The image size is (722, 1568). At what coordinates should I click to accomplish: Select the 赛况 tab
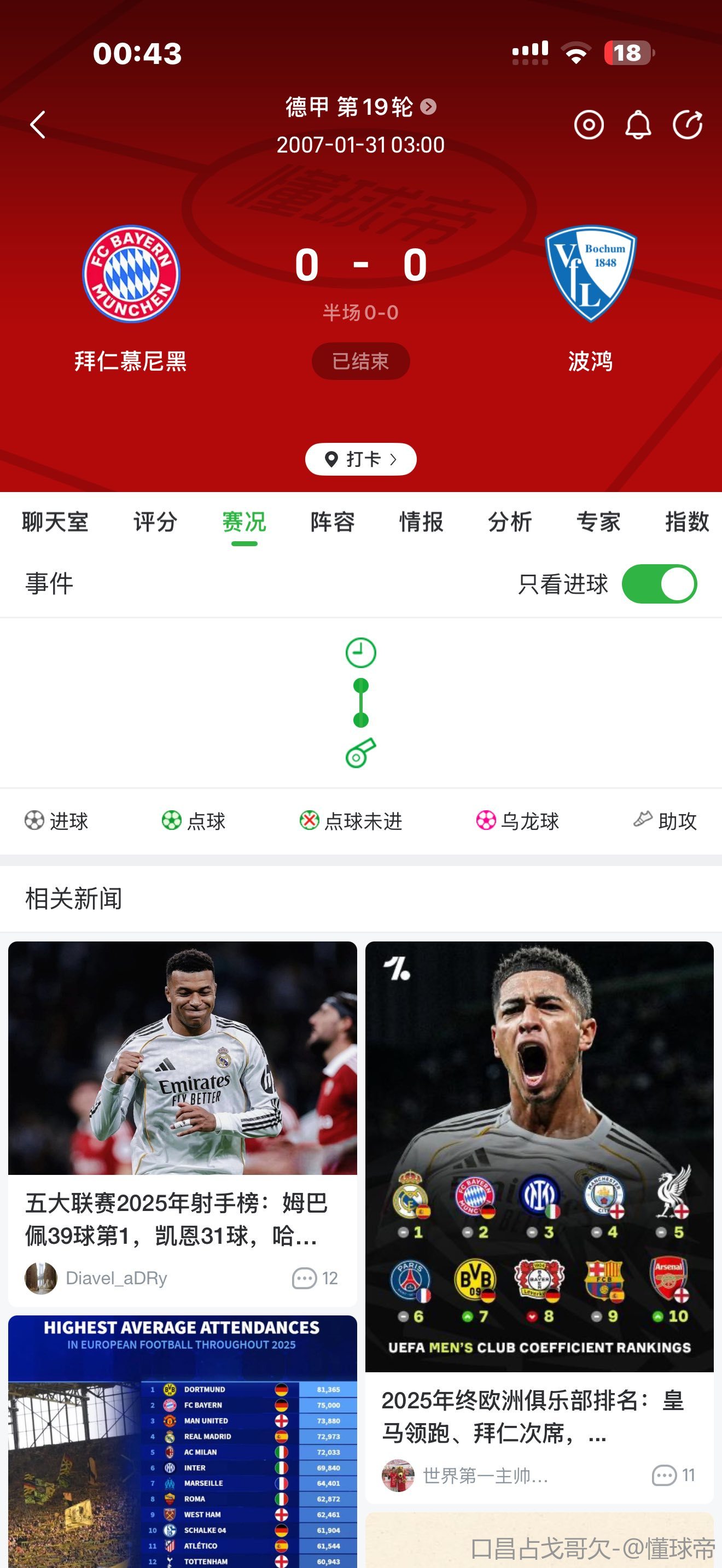pyautogui.click(x=244, y=522)
